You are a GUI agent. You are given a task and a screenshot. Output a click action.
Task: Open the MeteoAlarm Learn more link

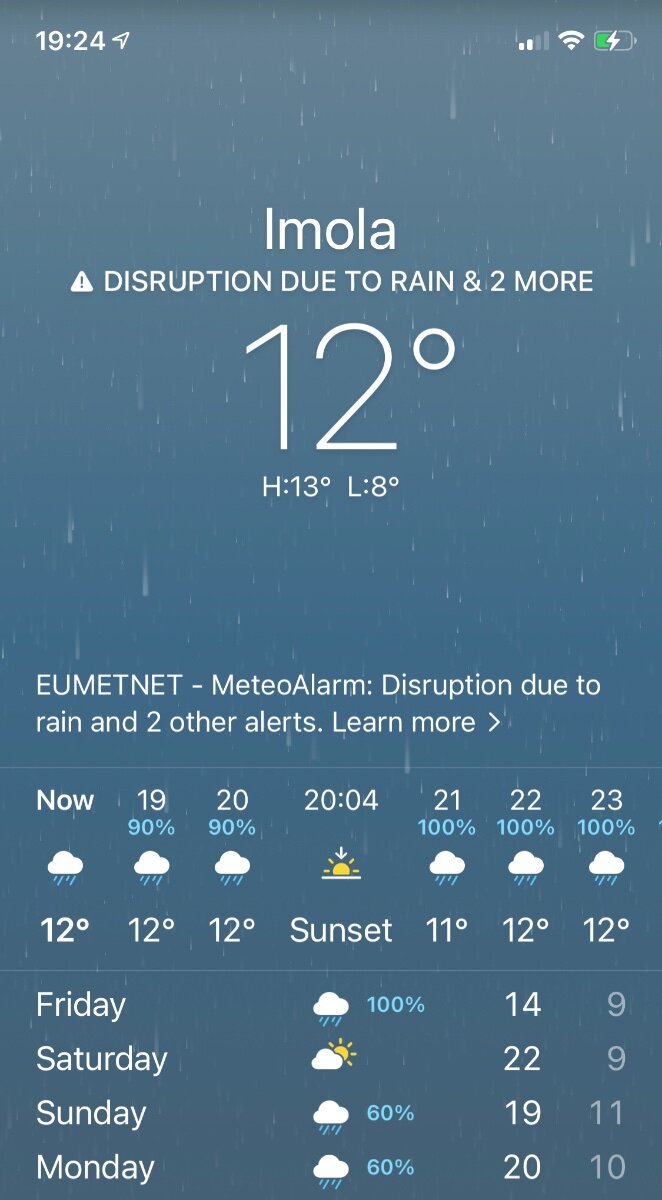point(416,722)
